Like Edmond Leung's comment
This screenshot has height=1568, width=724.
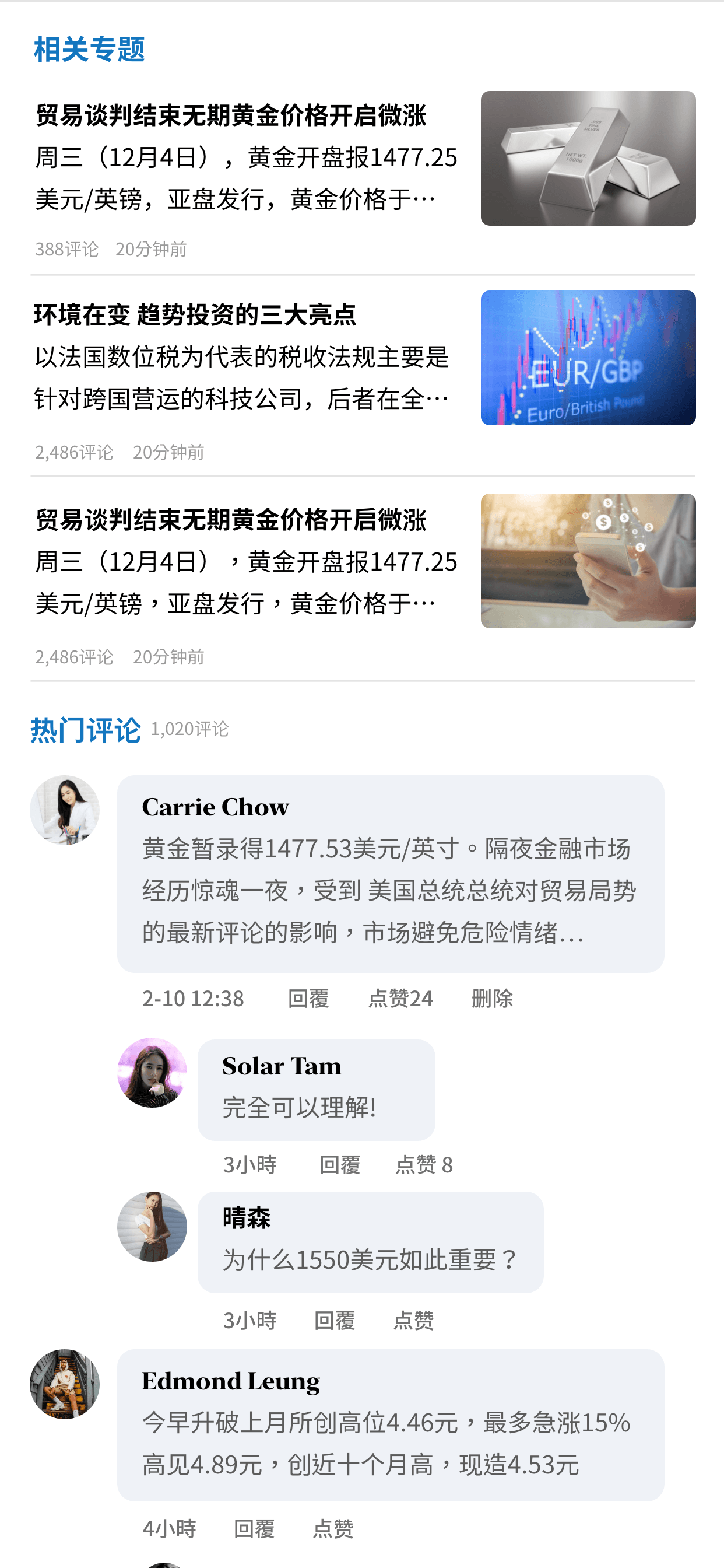coord(333,1528)
